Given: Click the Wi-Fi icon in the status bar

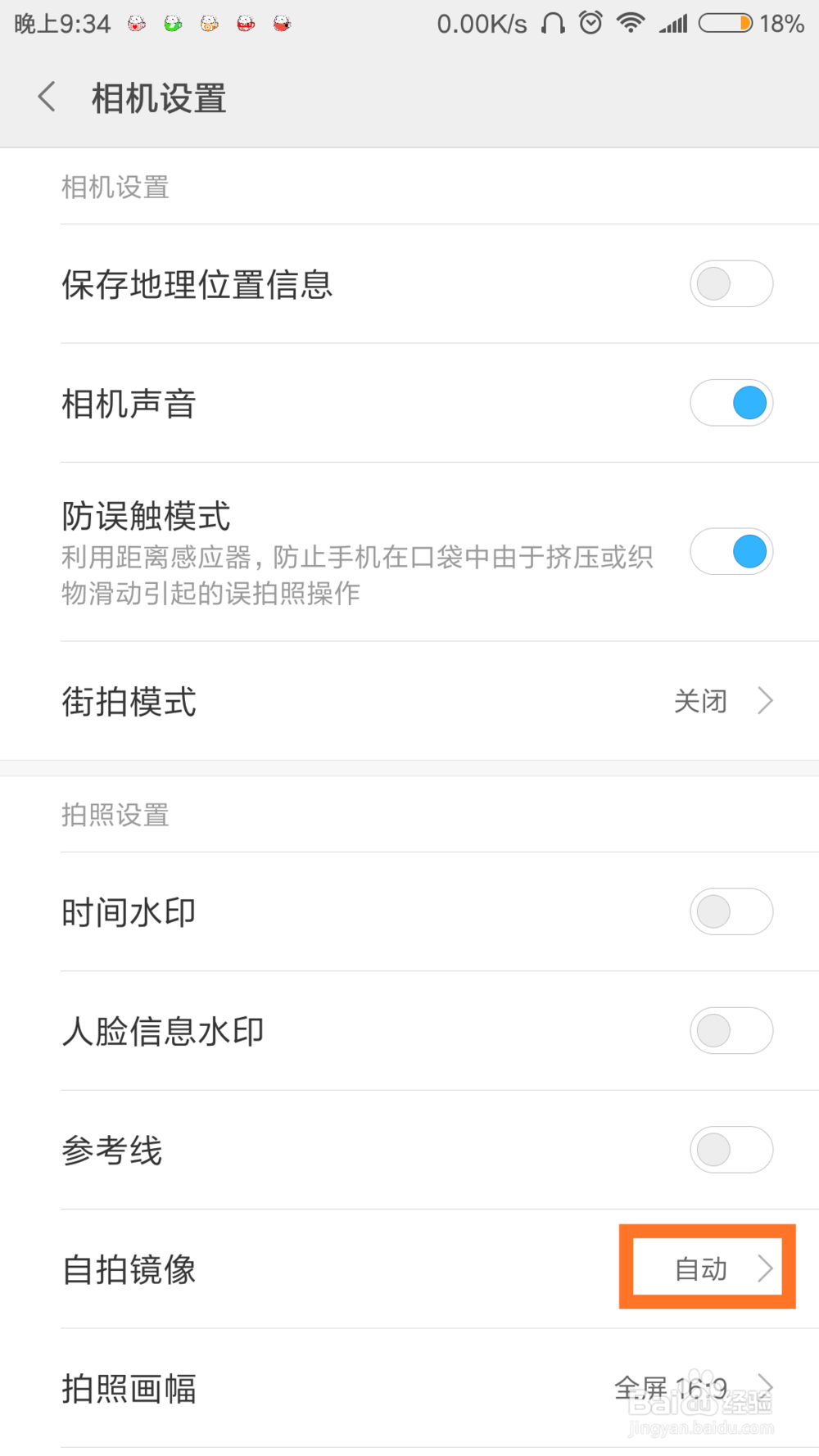Looking at the screenshot, I should pos(632,23).
